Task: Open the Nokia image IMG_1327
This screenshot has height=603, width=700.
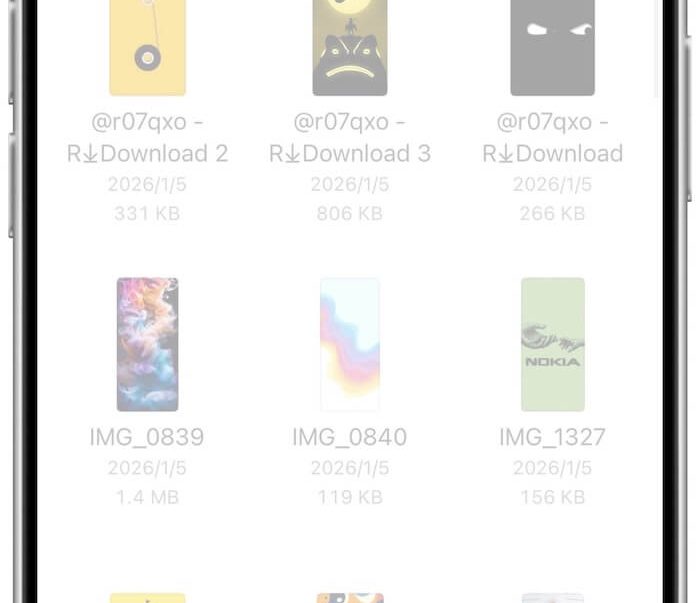Action: click(x=552, y=344)
